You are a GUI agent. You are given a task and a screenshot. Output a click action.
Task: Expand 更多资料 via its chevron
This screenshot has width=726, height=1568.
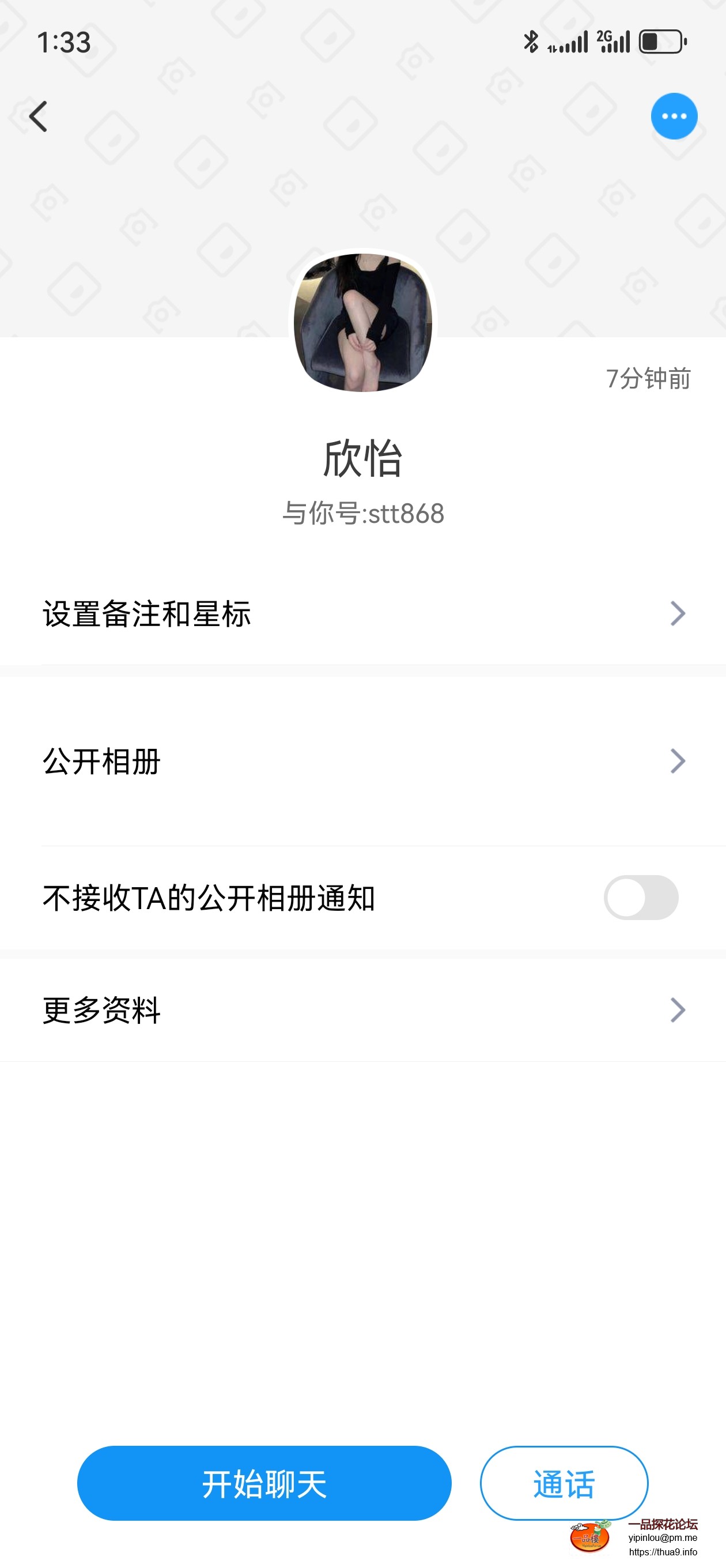[x=678, y=1010]
